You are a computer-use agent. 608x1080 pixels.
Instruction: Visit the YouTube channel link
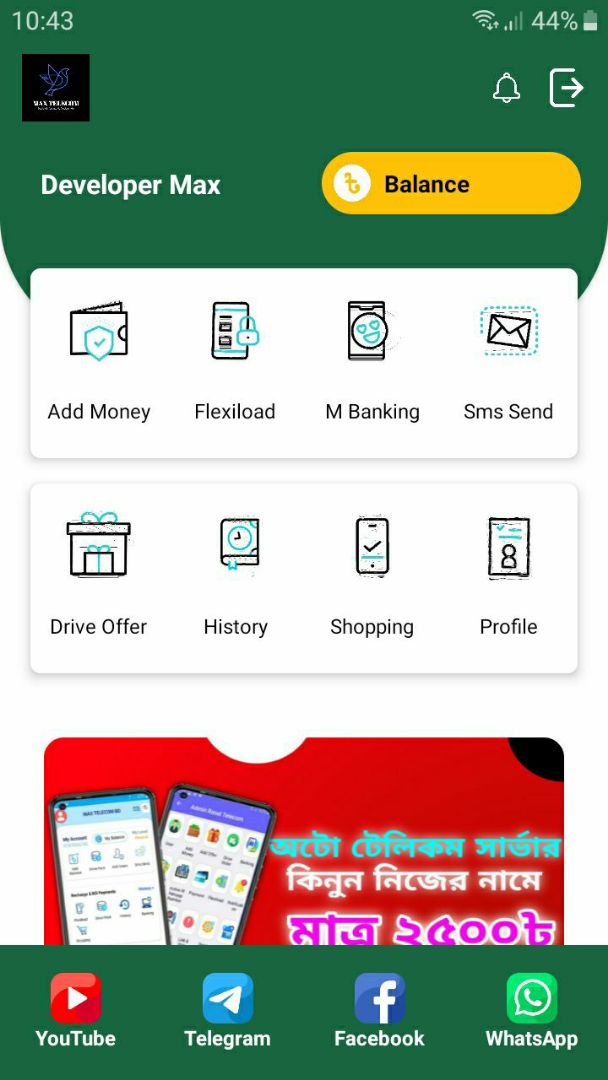tap(76, 1010)
